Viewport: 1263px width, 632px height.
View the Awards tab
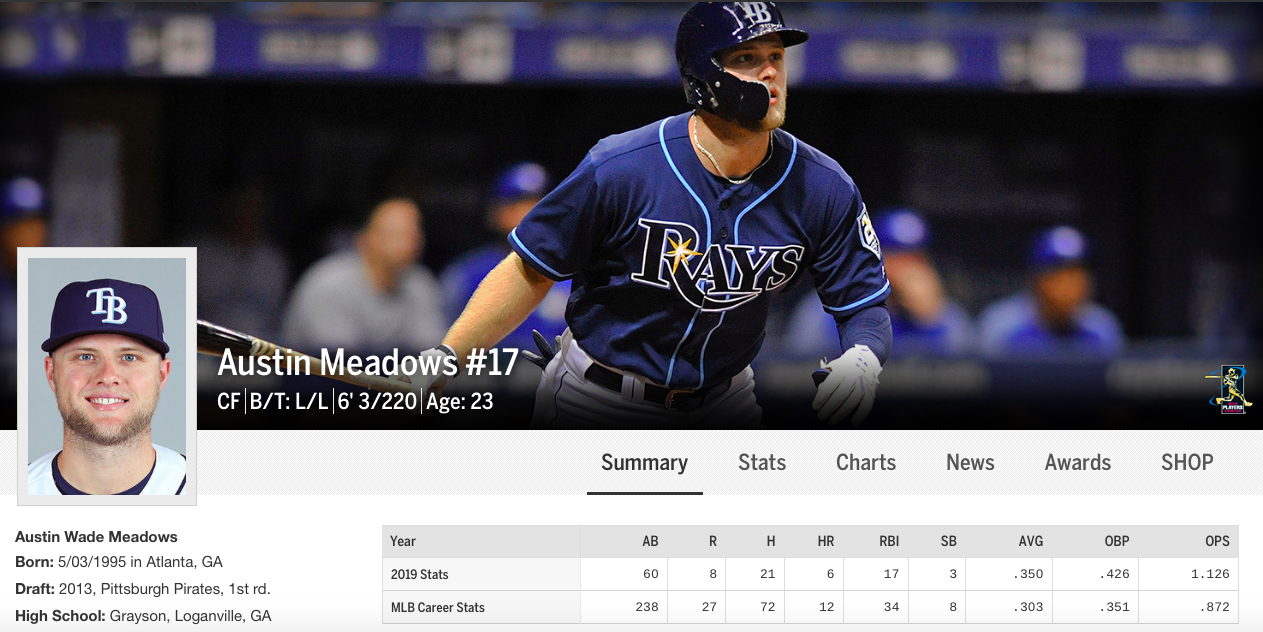coord(1078,462)
